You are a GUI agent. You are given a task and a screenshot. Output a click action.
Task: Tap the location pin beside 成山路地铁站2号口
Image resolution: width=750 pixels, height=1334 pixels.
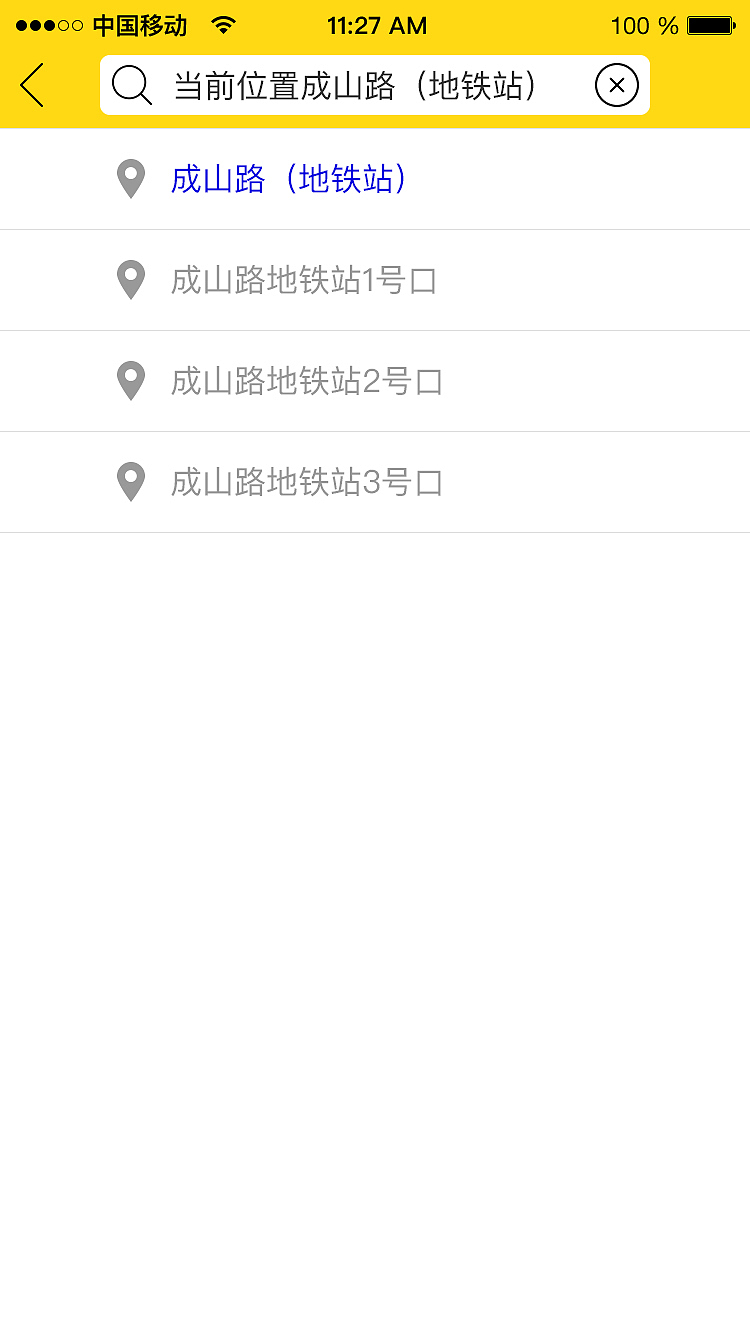point(130,381)
